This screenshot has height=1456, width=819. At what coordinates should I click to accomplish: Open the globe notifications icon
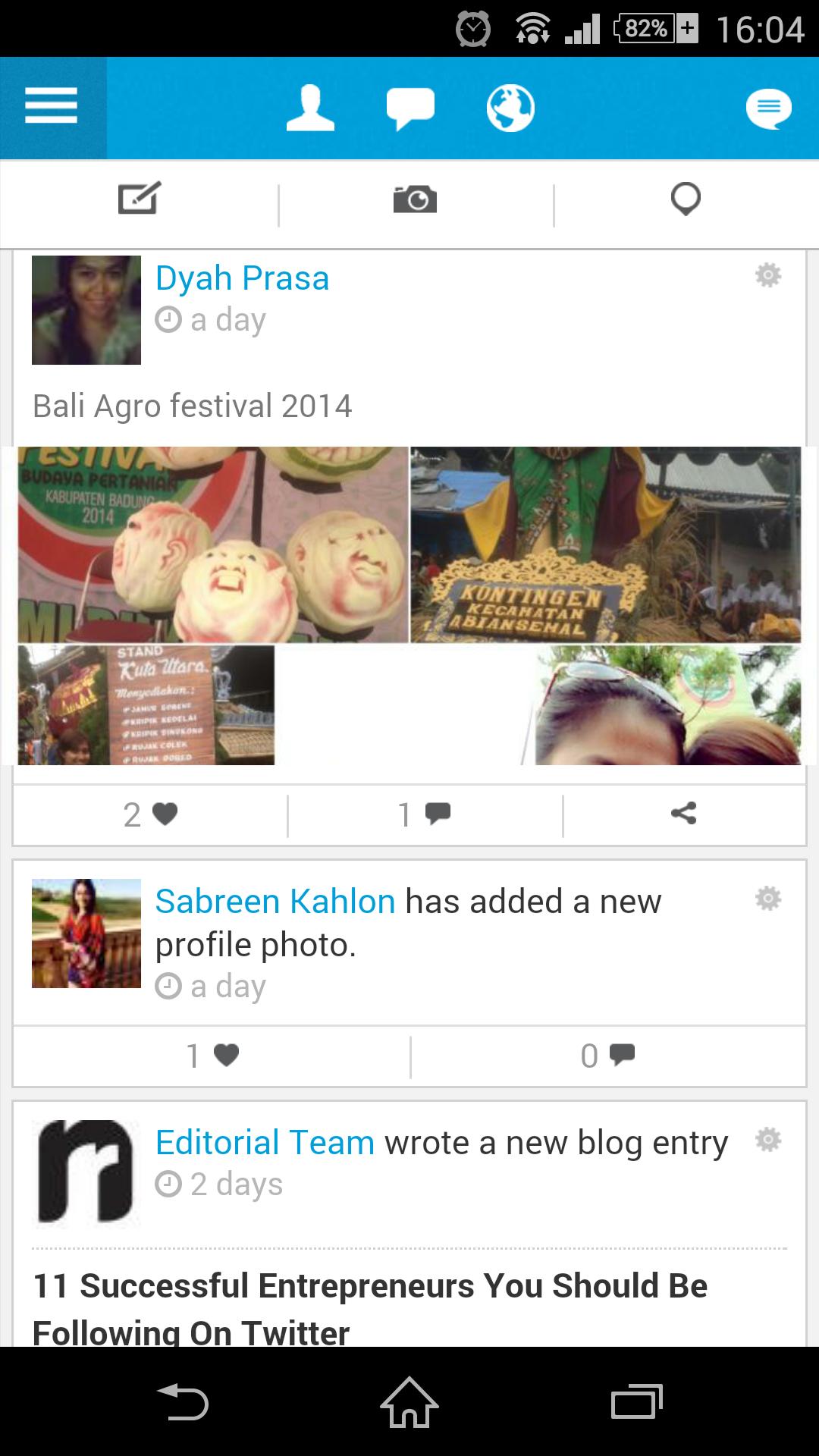510,108
